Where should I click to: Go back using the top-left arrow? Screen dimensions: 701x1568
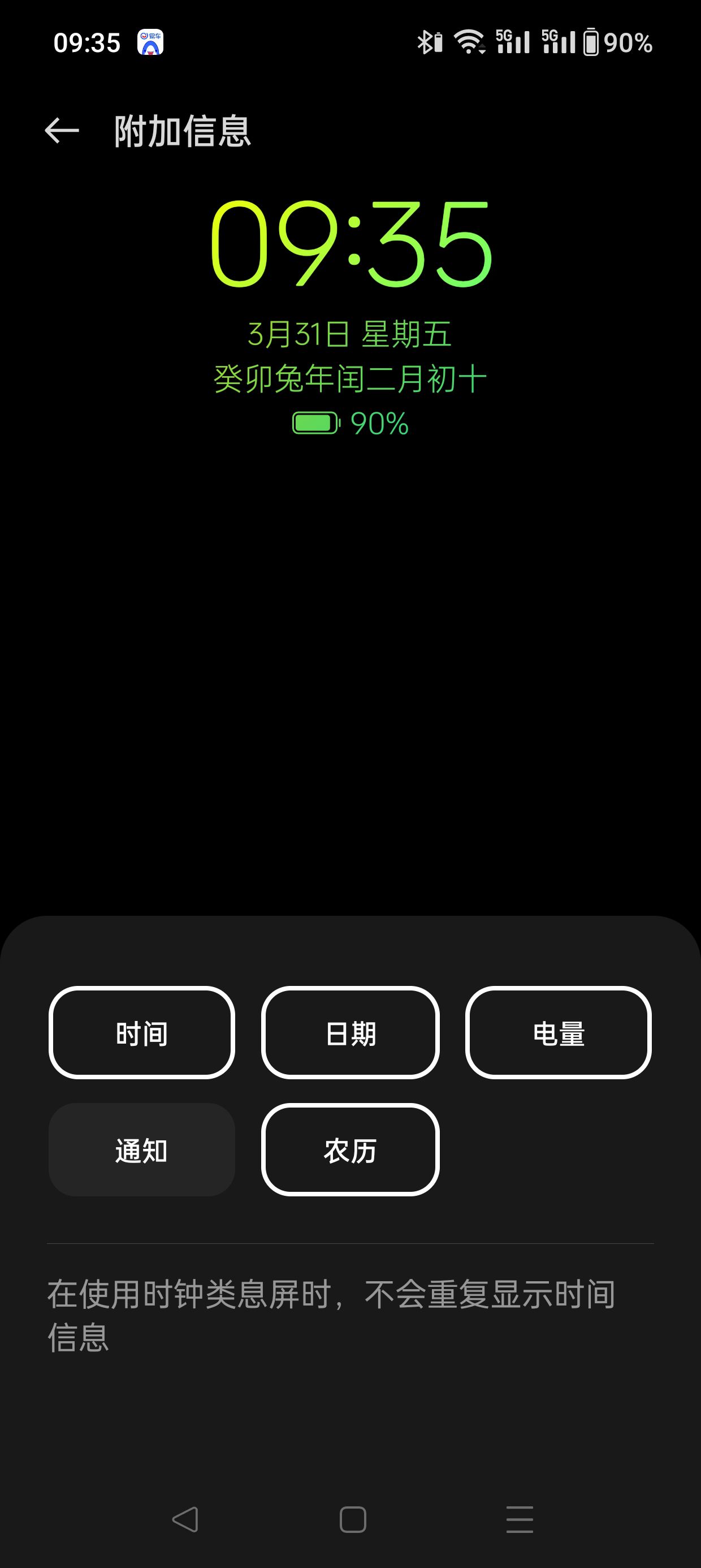[x=62, y=130]
